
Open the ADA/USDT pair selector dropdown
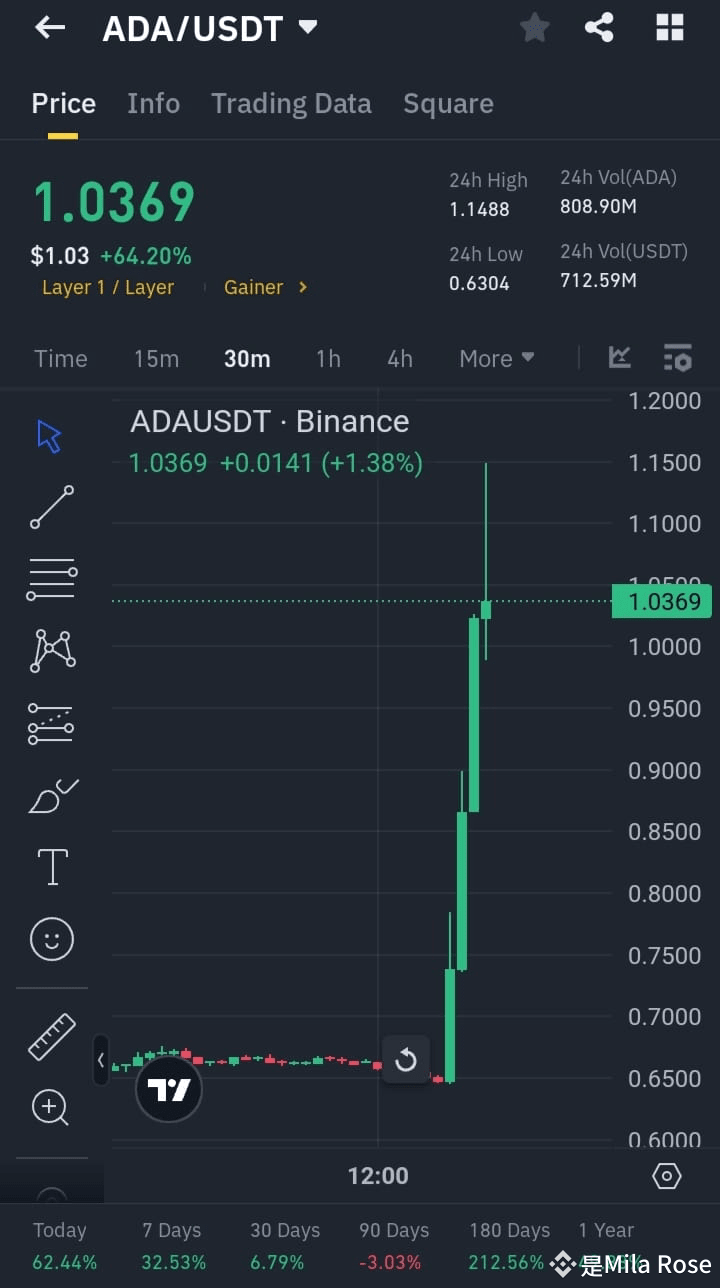[x=208, y=27]
